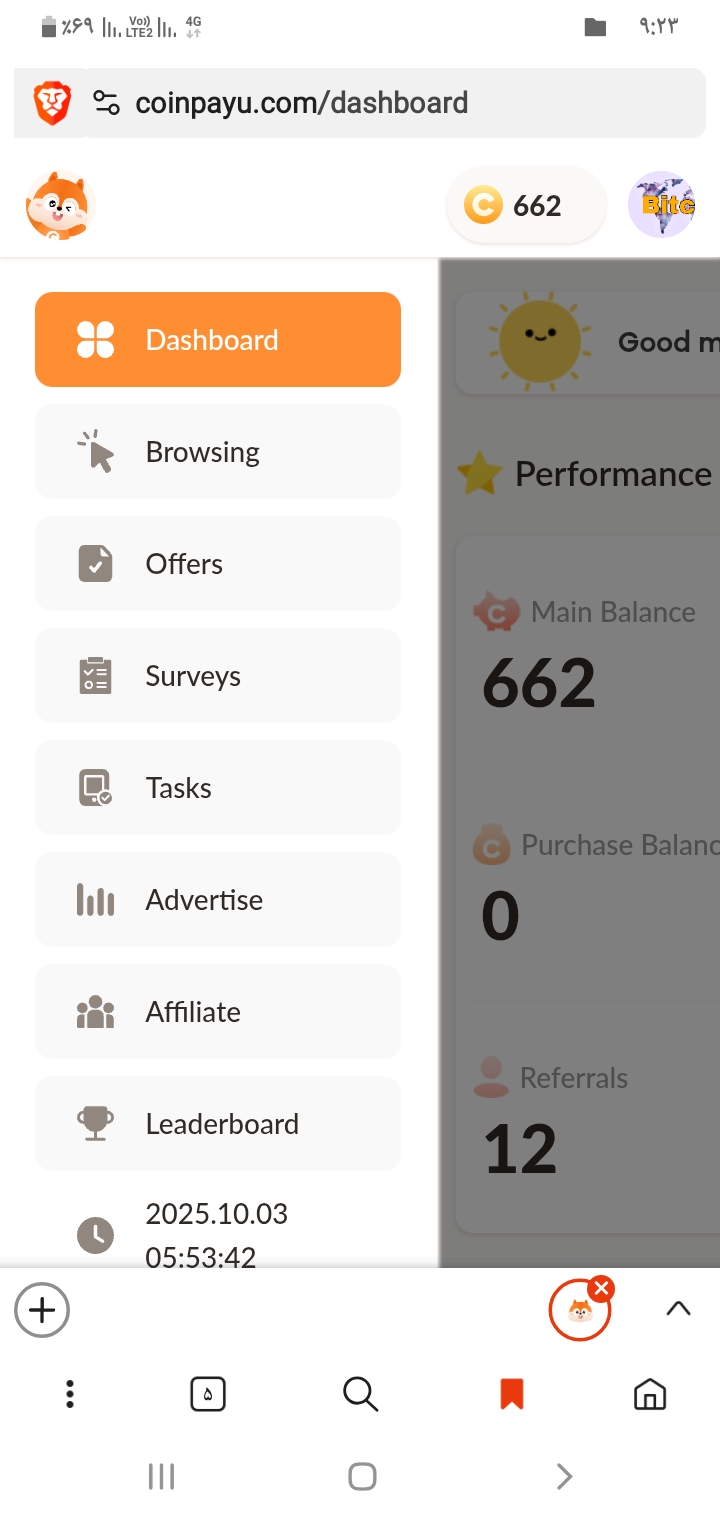The height and width of the screenshot is (1520, 720).
Task: Open the Tasks section
Action: click(x=217, y=788)
